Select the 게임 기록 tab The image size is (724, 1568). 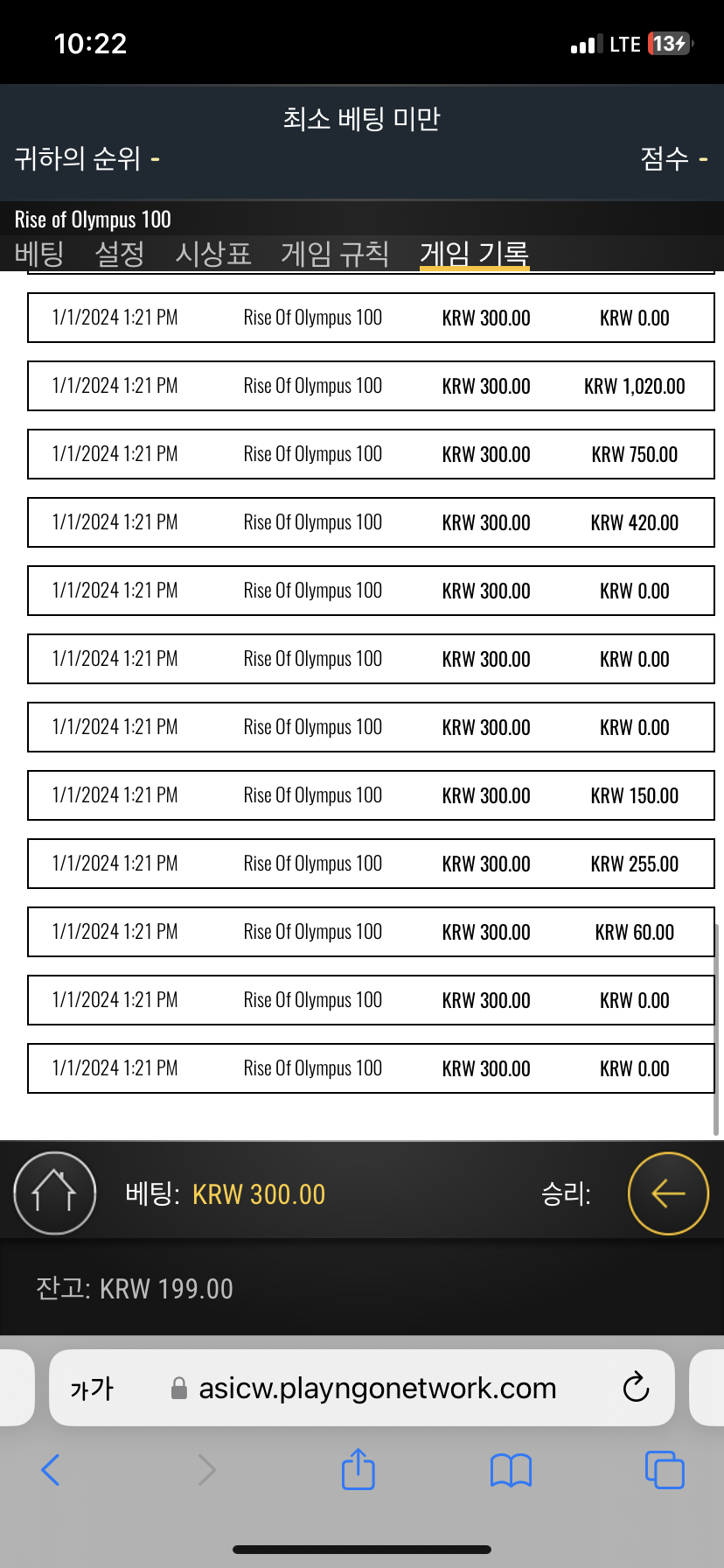coord(475,254)
